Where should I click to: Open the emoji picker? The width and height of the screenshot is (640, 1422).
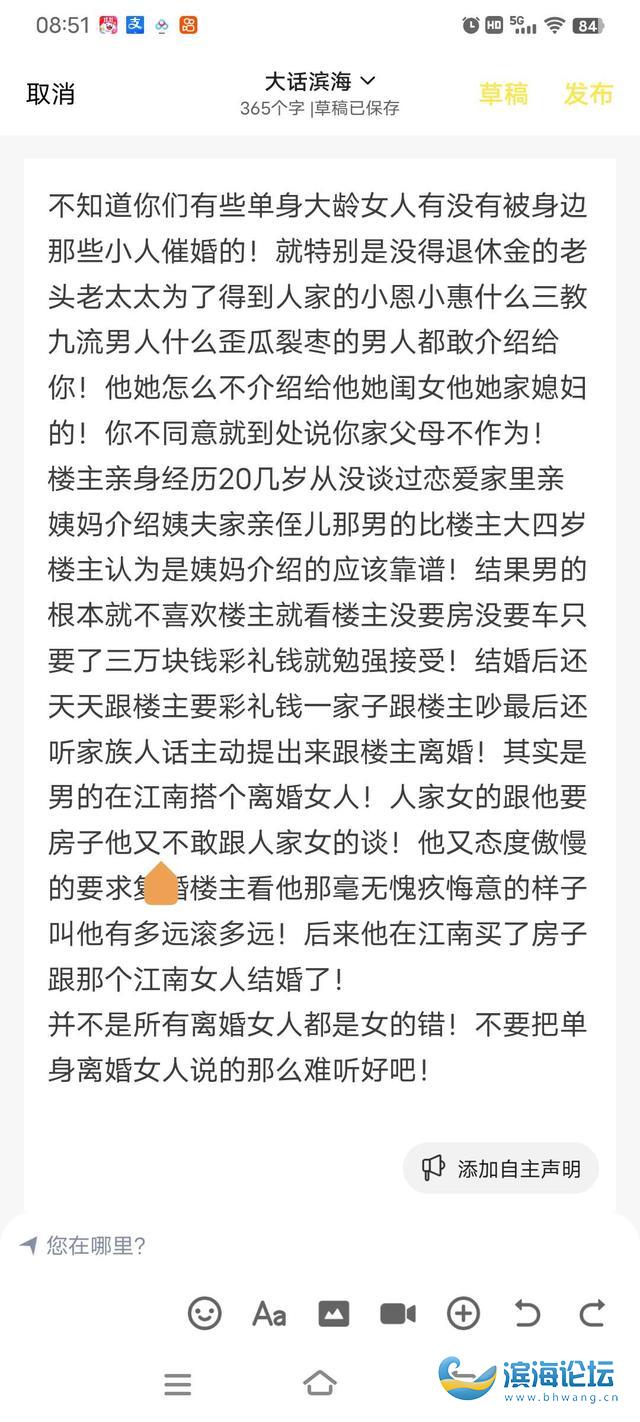[205, 1313]
